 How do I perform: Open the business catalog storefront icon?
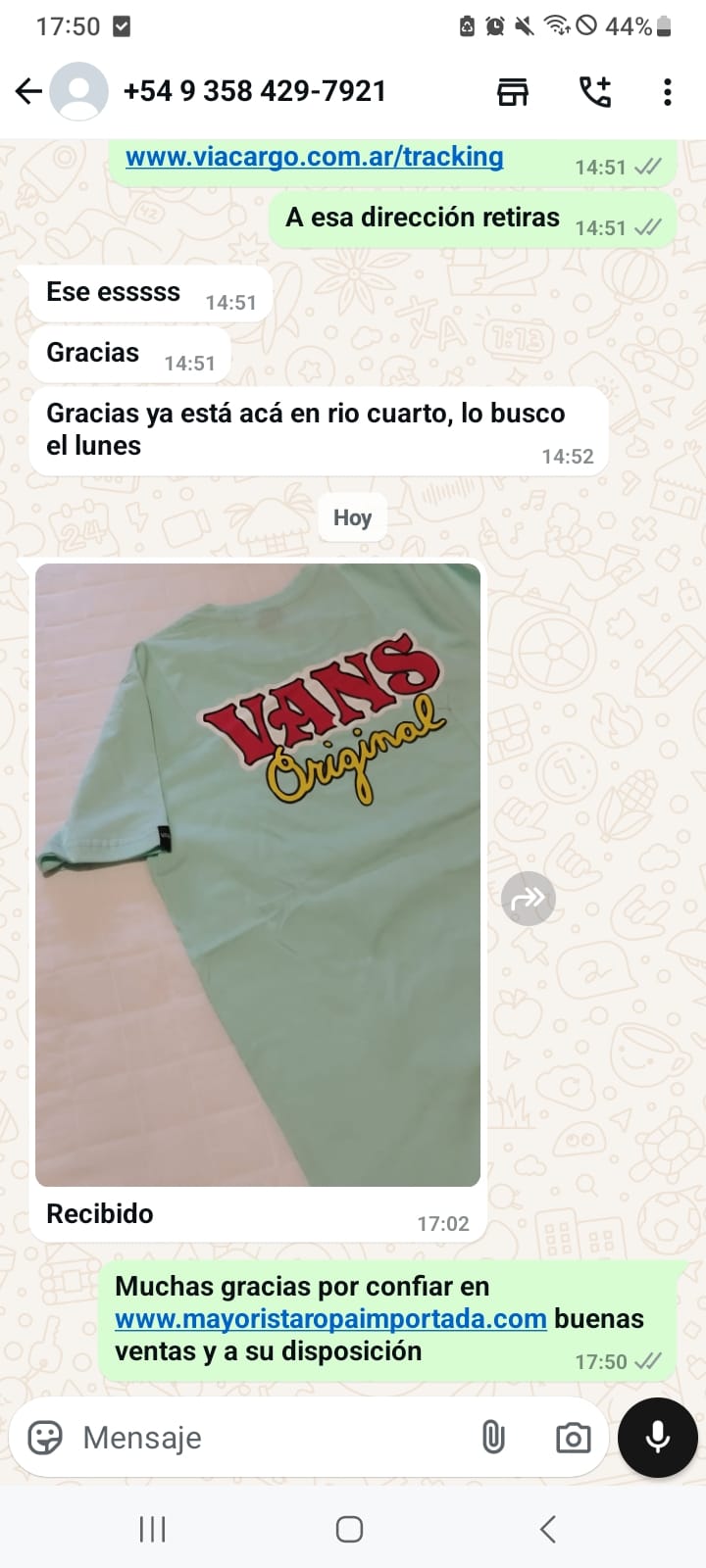pyautogui.click(x=513, y=92)
